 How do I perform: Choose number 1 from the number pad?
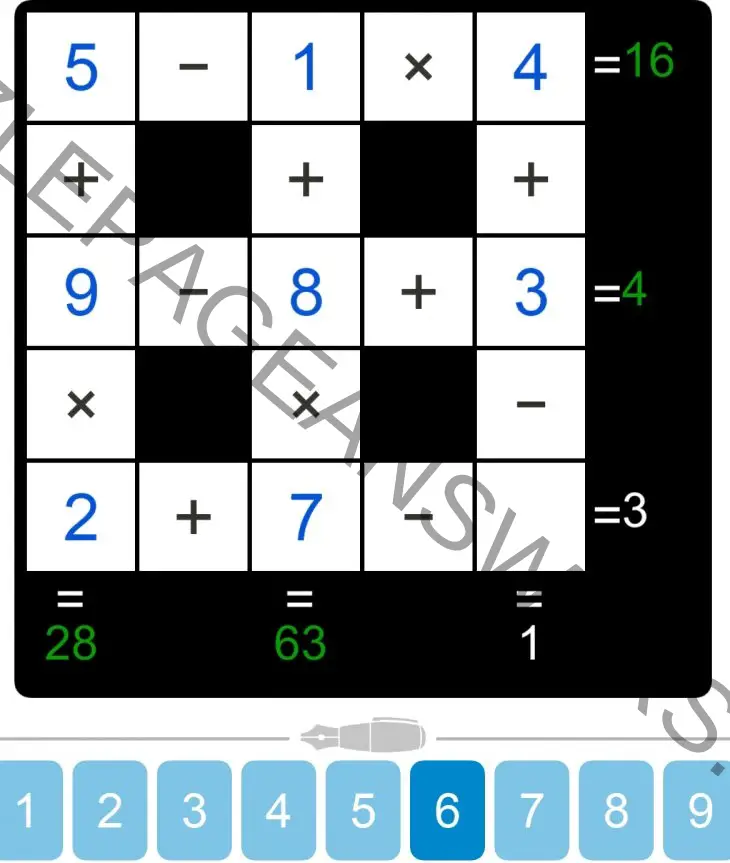coord(25,810)
